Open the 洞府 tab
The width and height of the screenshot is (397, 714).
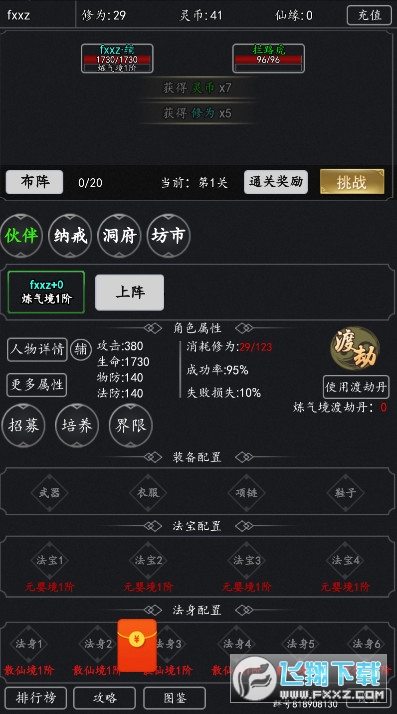coord(119,235)
